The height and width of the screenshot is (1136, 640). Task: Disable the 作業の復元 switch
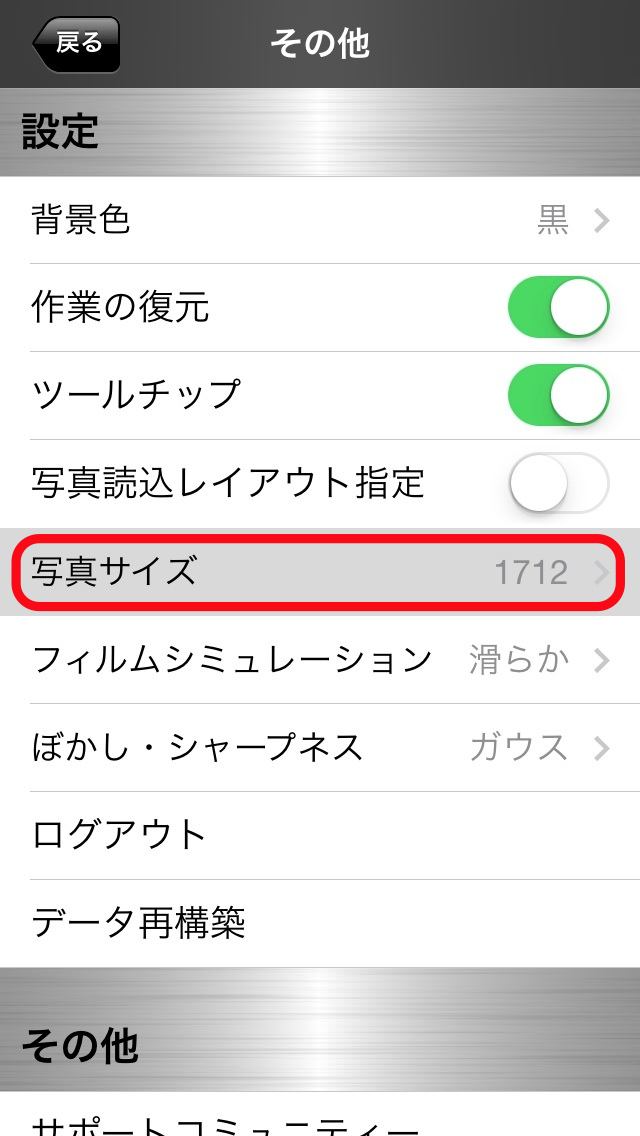pyautogui.click(x=558, y=308)
